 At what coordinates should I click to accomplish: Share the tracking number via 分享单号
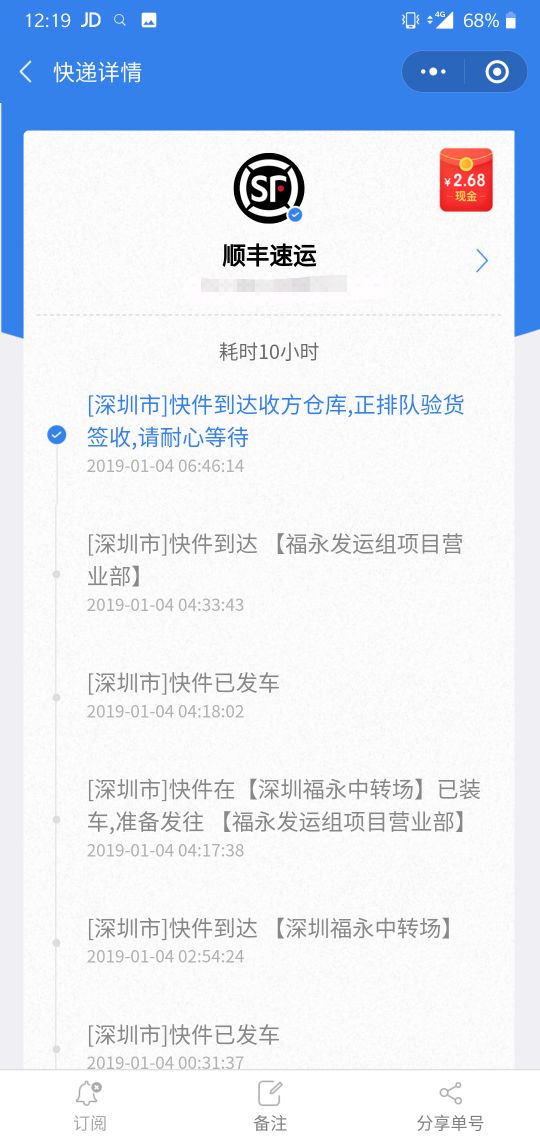click(450, 1105)
